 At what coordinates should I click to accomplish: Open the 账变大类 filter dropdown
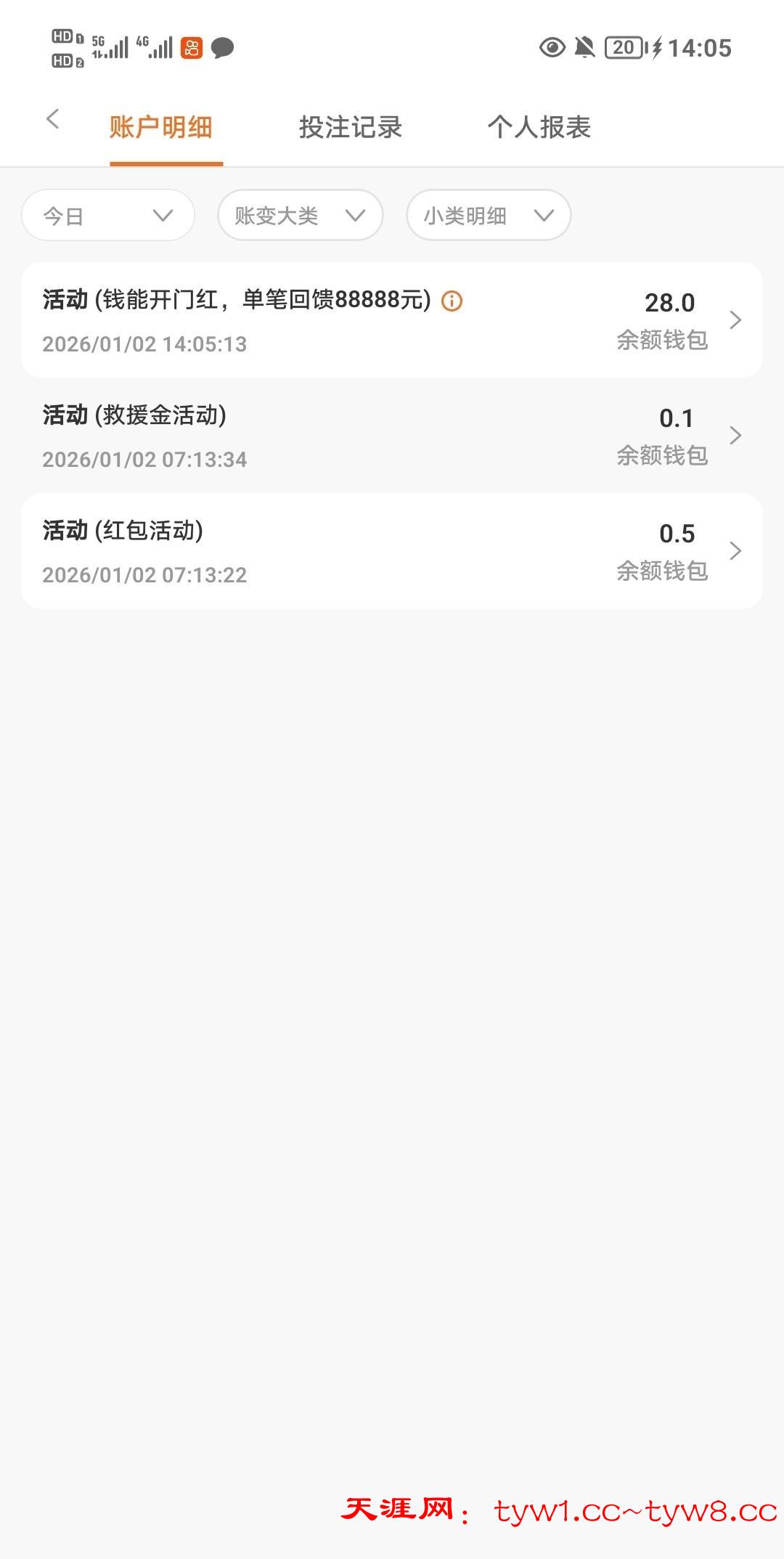click(300, 216)
